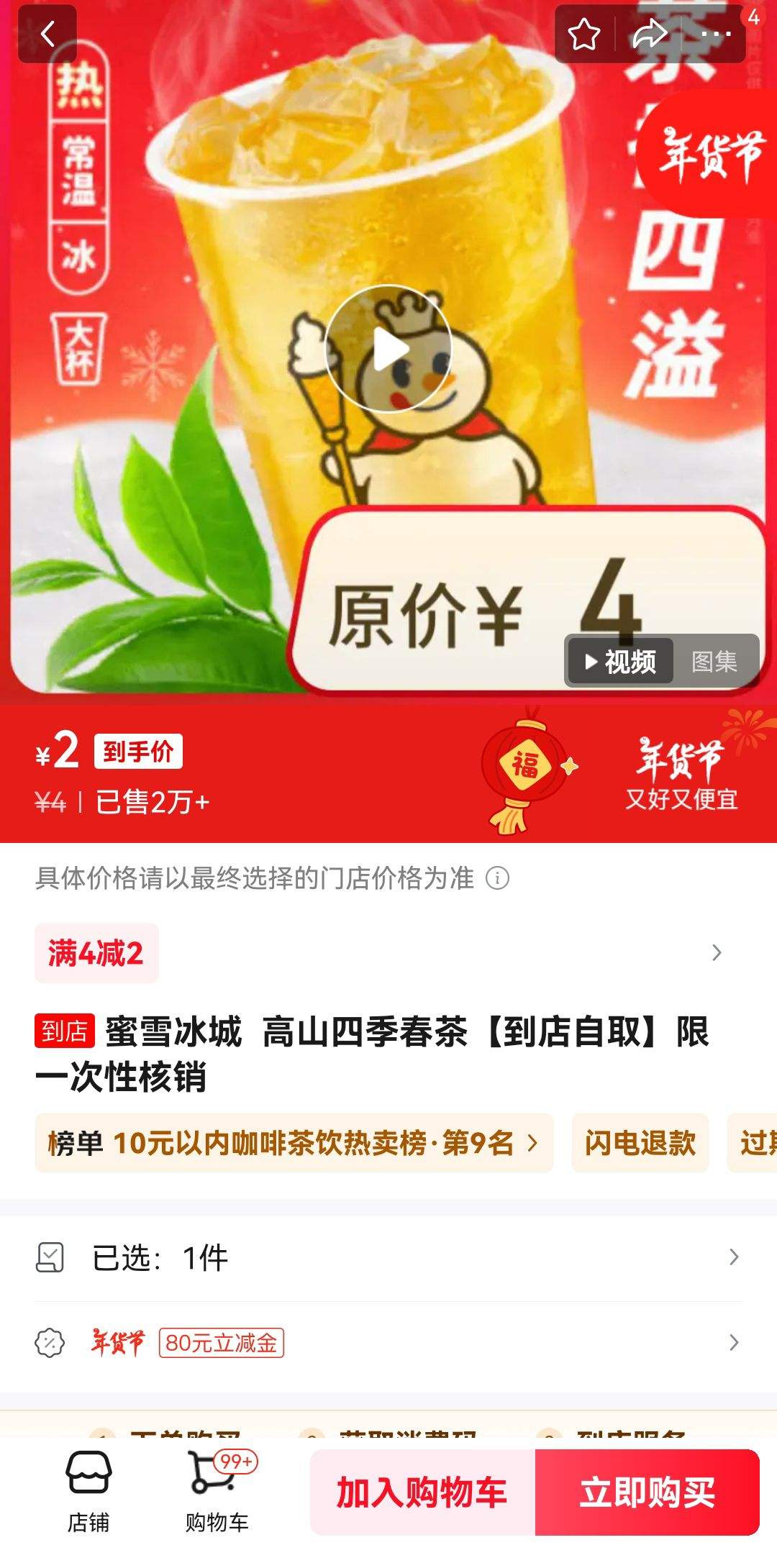
Task: Open the floating 年货节 promotion badge
Action: pos(709,155)
